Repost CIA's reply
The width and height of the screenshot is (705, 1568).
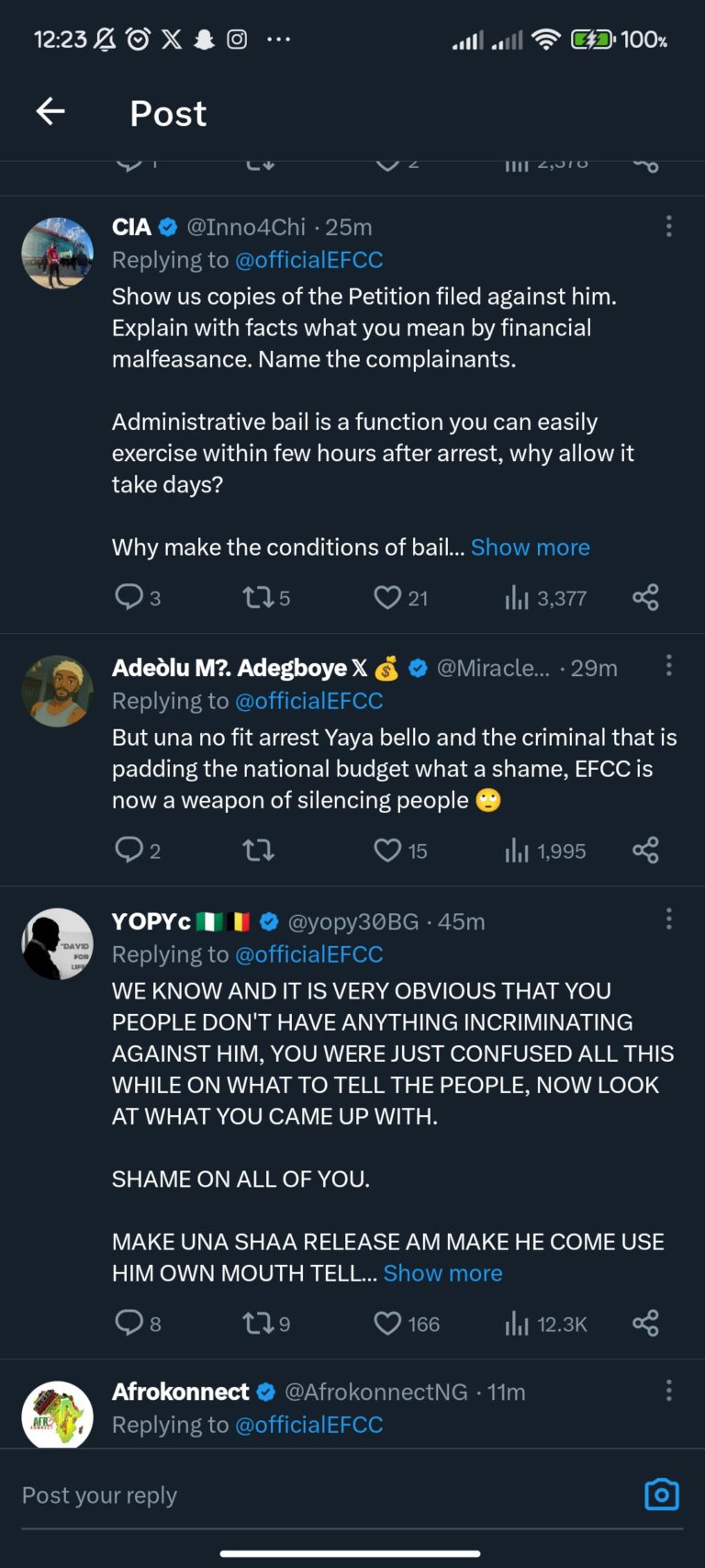(x=266, y=598)
